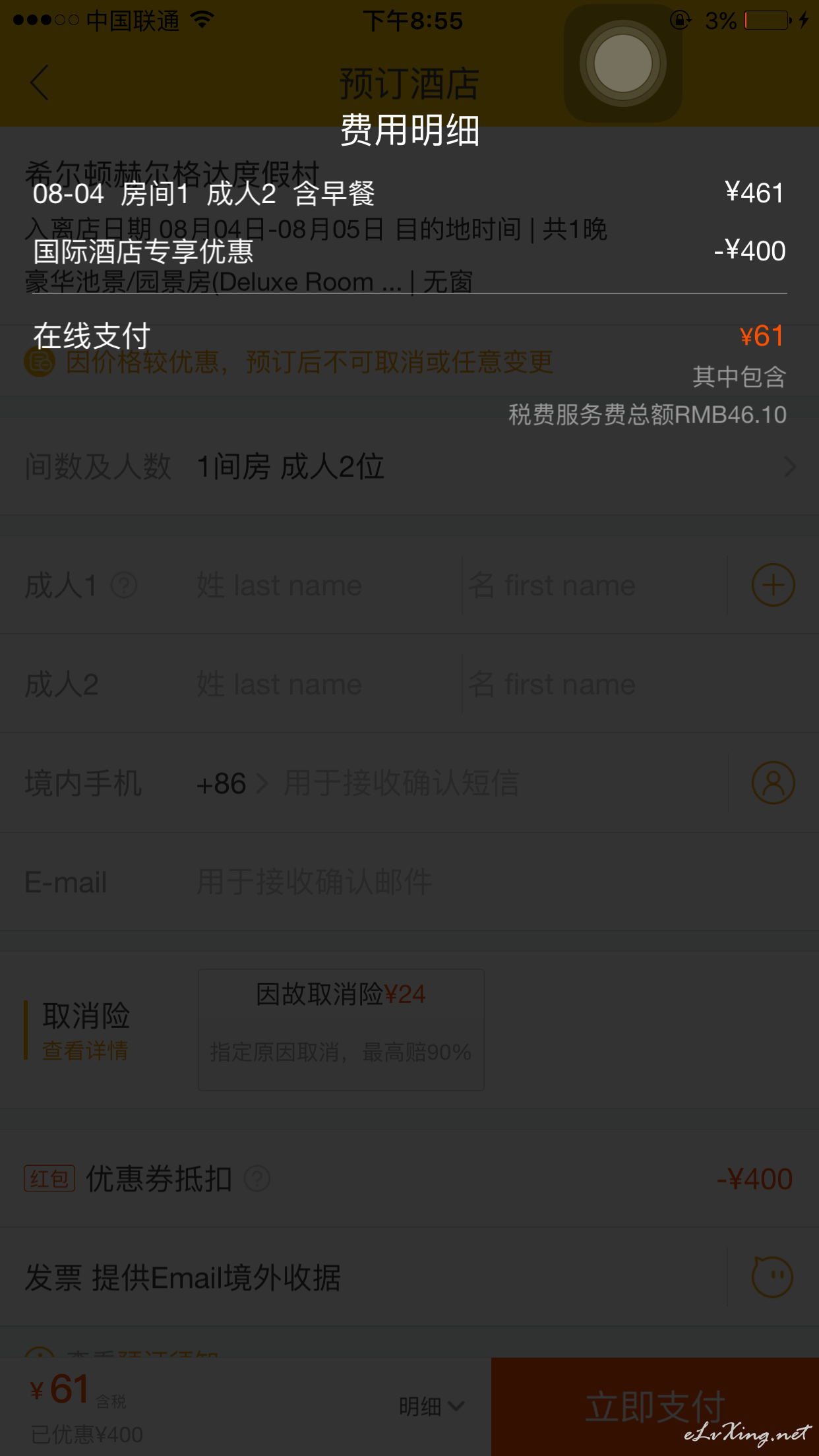Enter last name for 成人1
Viewport: 819px width, 1456px height.
pos(326,586)
